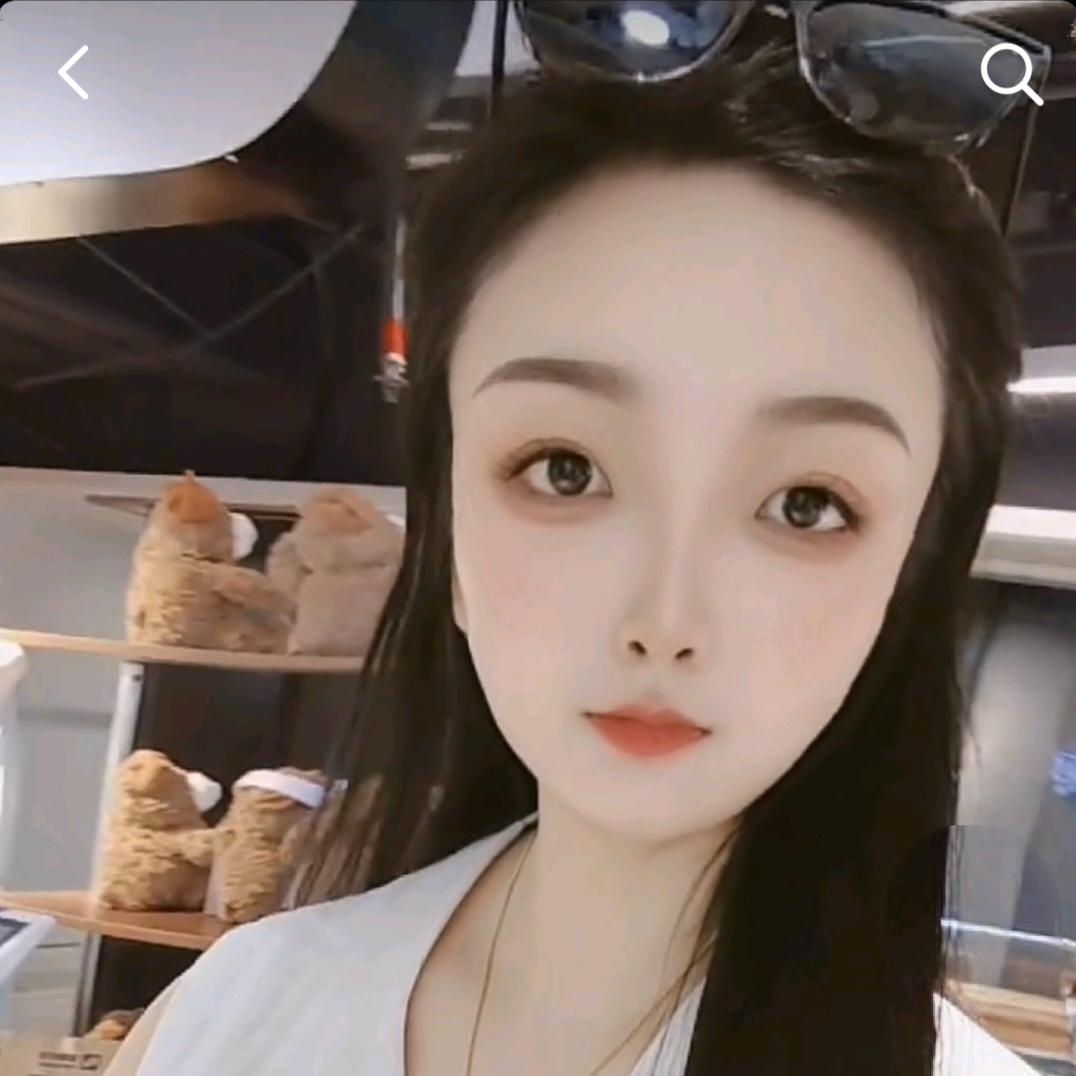The height and width of the screenshot is (1076, 1076).
Task: Open search with the magnifier icon
Action: click(1010, 74)
